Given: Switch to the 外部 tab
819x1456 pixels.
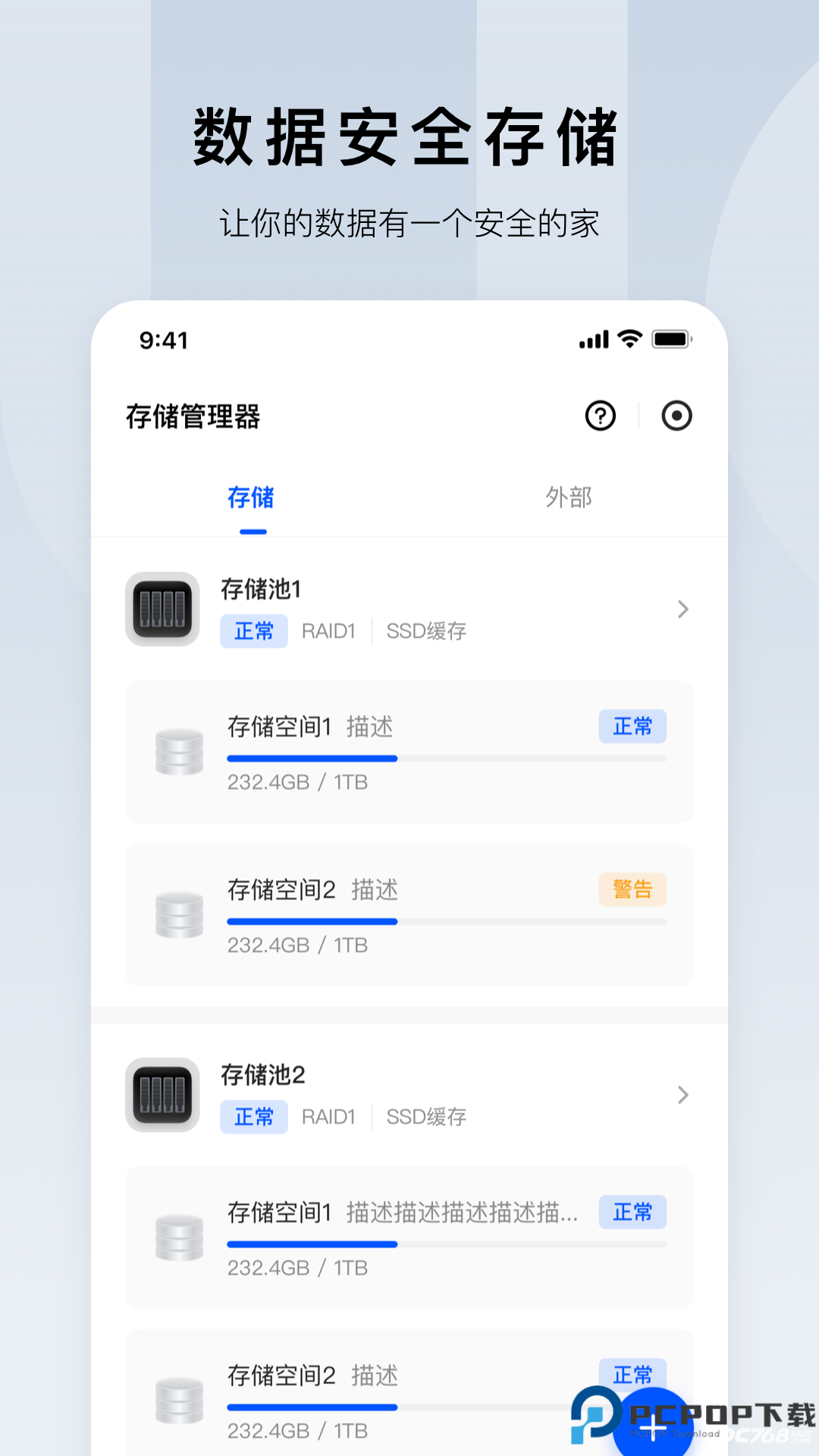Looking at the screenshot, I should 570,497.
